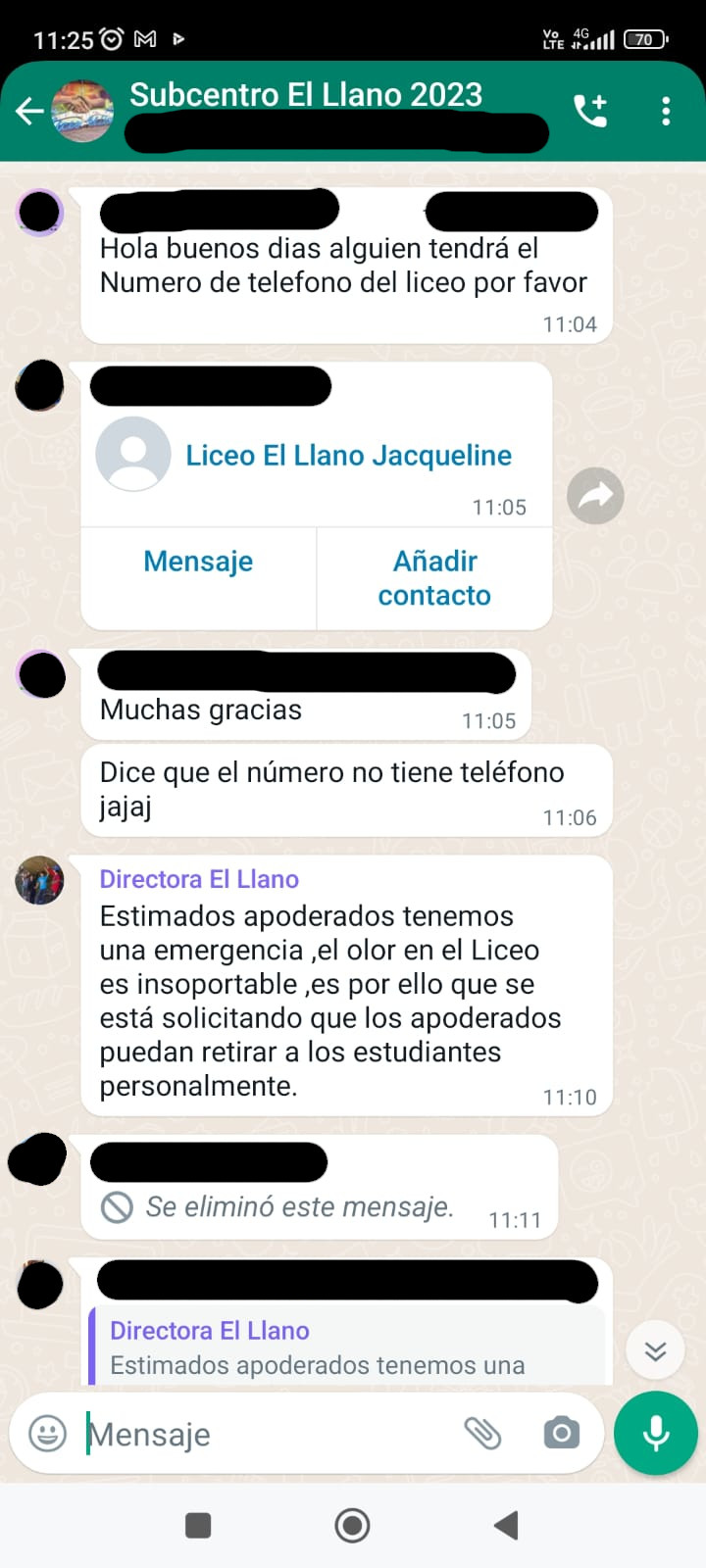Jump to the latest messages
The width and height of the screenshot is (706, 1568).
point(655,1351)
